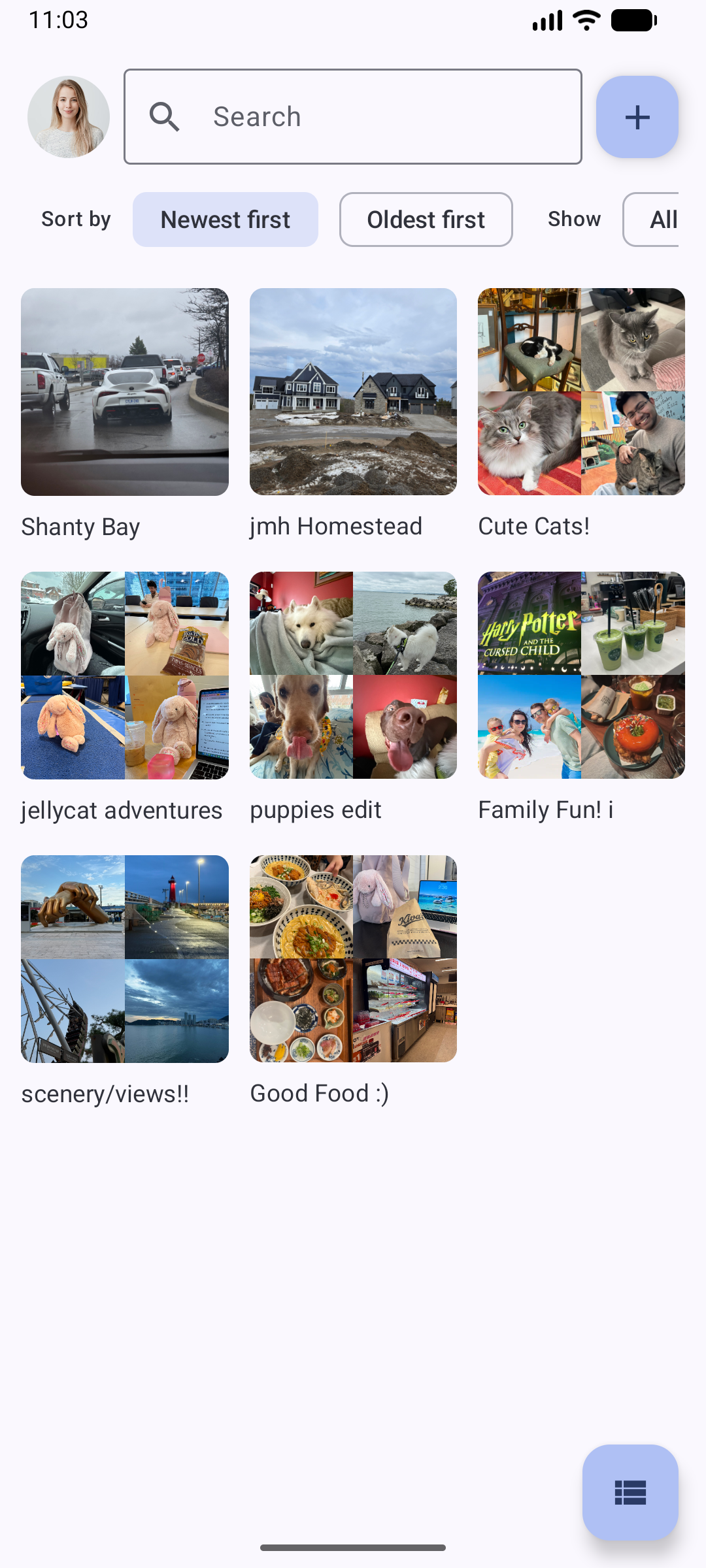Tap the 11:03 clock in status bar
Screen dimensions: 706x1568
[60, 20]
